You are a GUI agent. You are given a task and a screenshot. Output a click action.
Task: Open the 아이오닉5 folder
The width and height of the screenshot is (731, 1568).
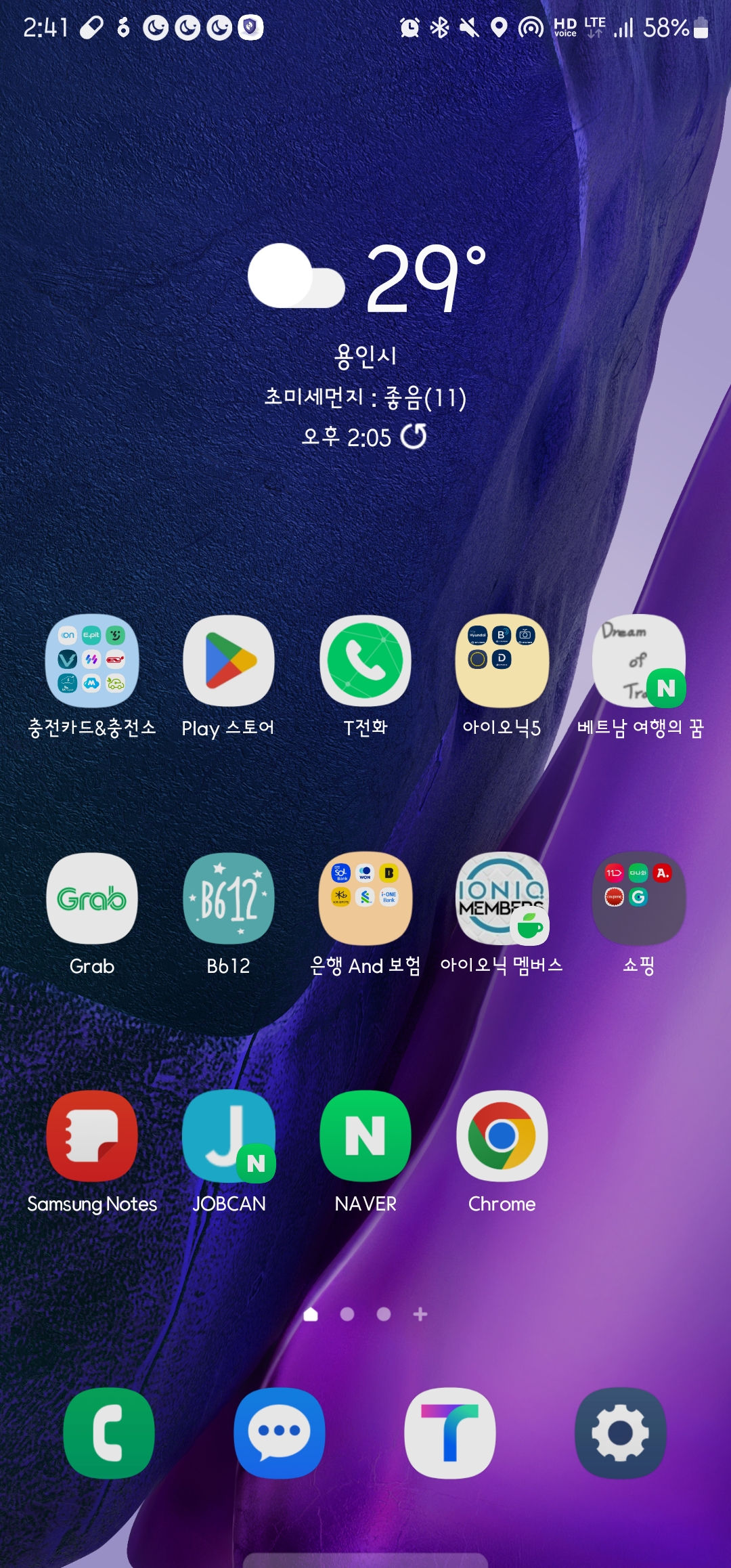click(x=502, y=661)
